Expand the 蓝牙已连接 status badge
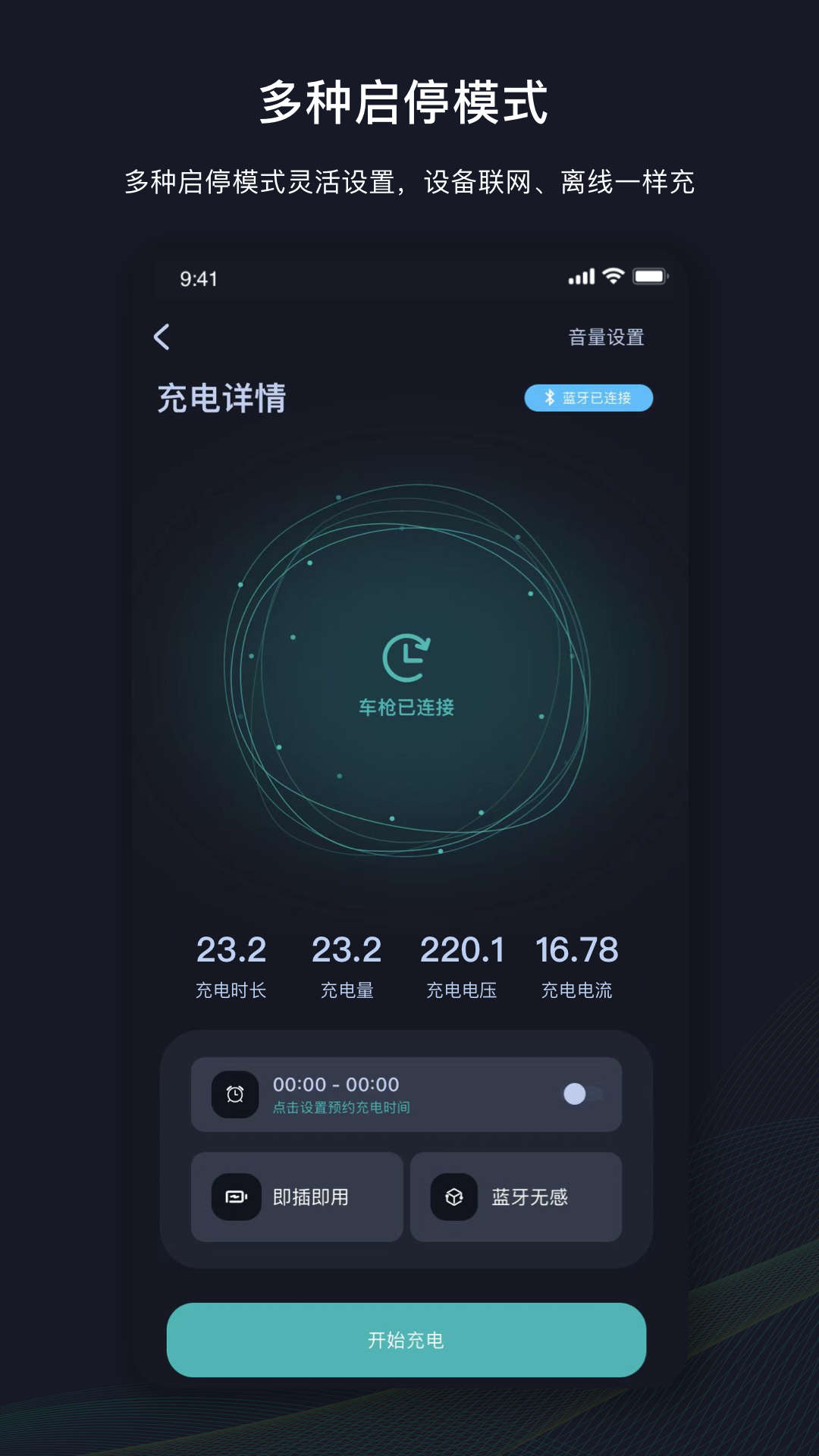The width and height of the screenshot is (819, 1456). (x=590, y=397)
